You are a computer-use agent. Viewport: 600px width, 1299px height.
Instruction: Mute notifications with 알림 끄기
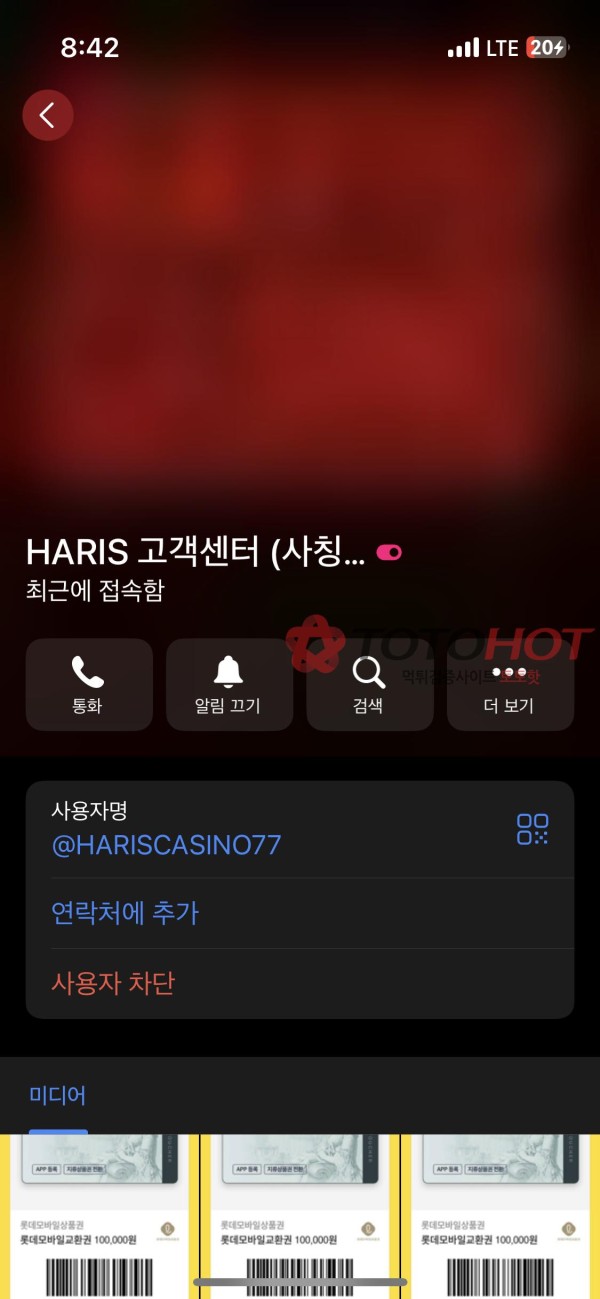pos(228,685)
